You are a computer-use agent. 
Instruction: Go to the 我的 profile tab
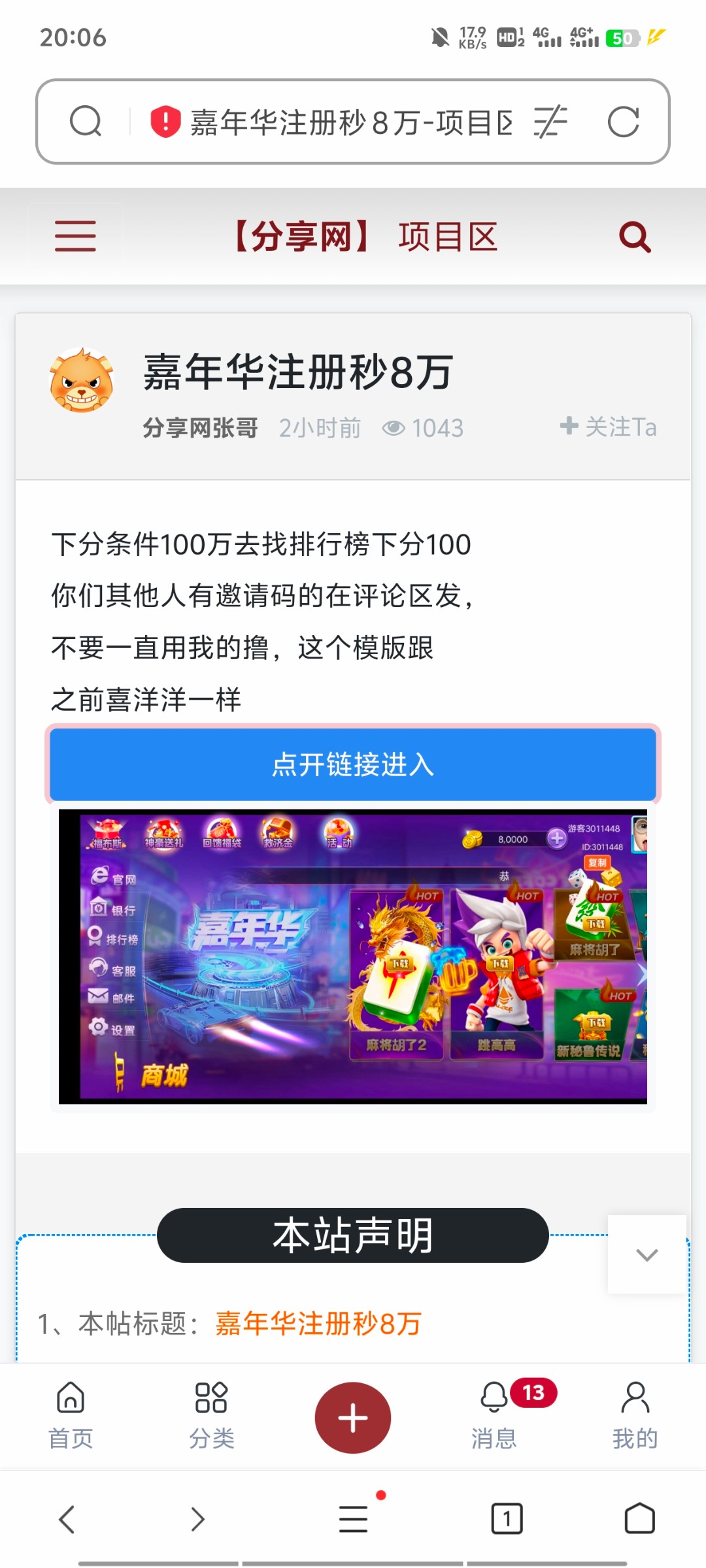click(635, 1416)
